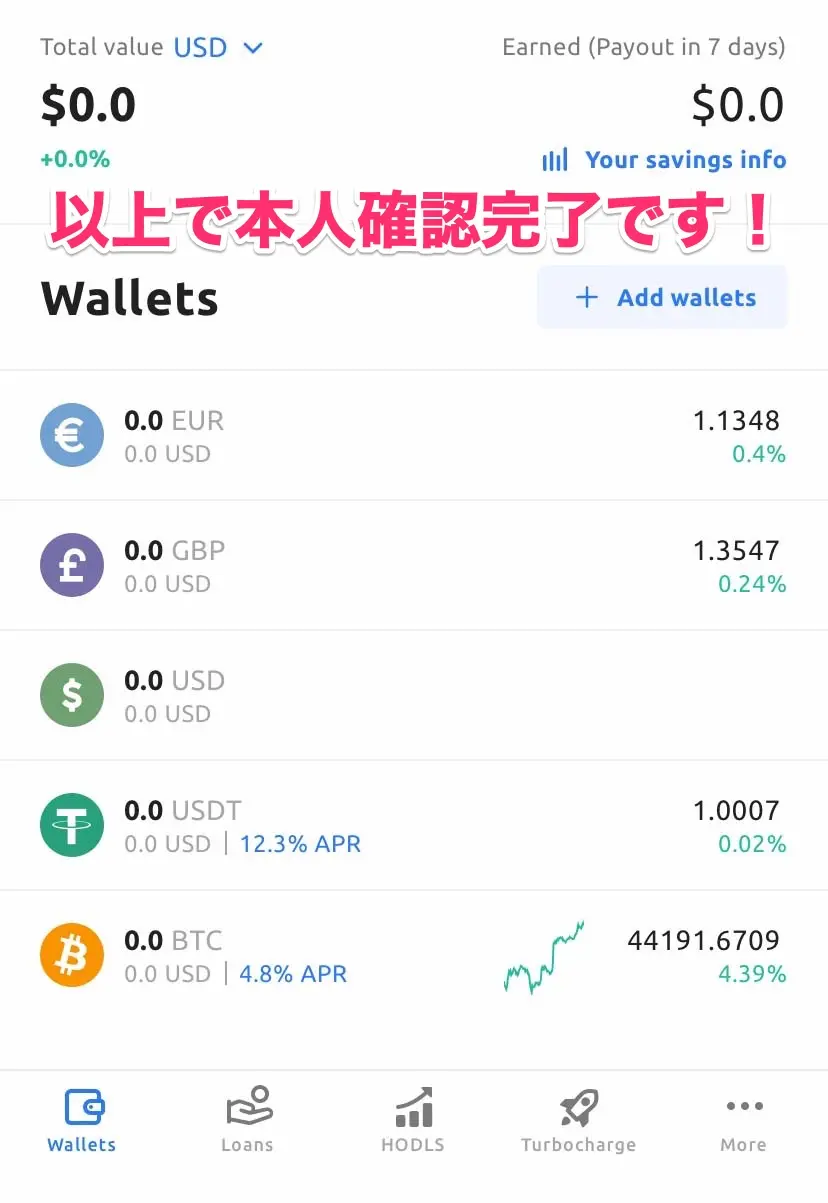The height and width of the screenshot is (1203, 828).
Task: Open the GBP wallet row
Action: point(413,566)
